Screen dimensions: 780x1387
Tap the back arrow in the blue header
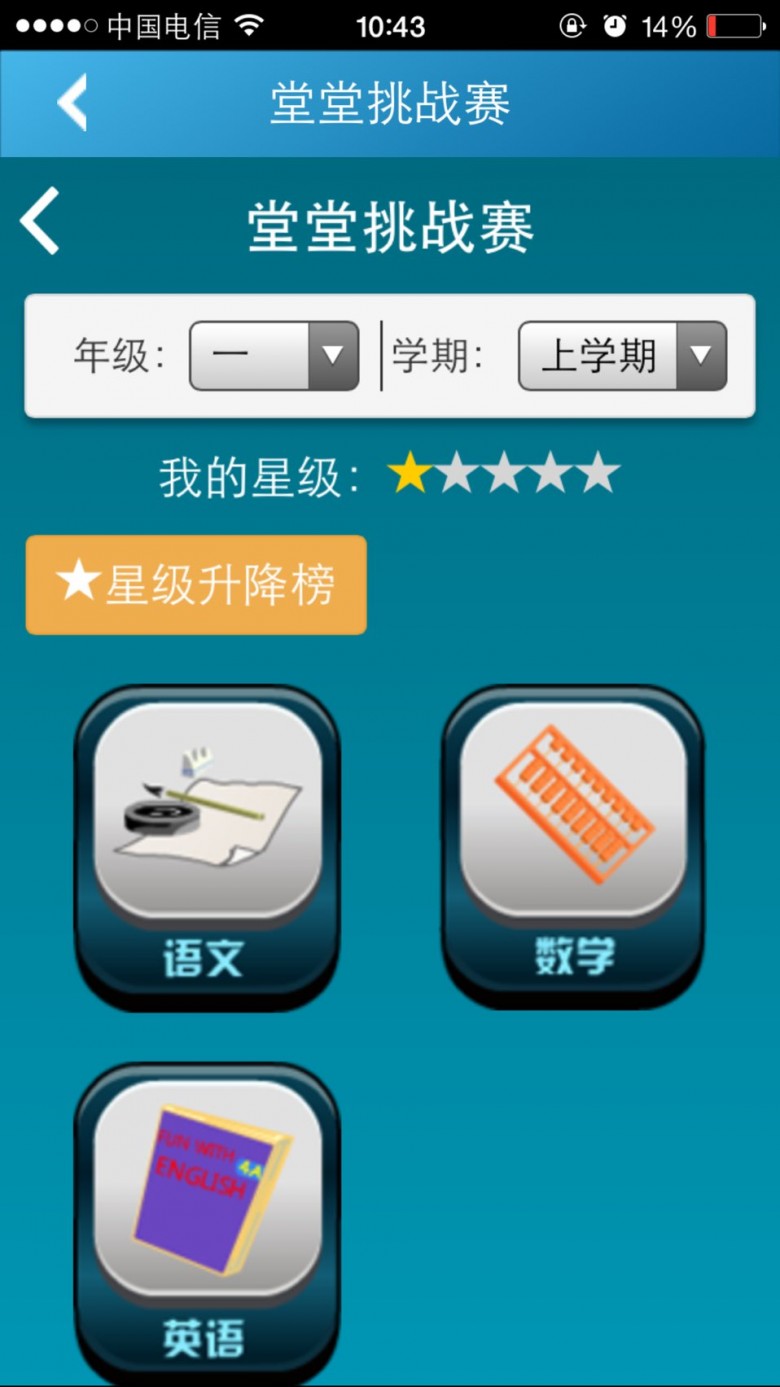coord(72,102)
